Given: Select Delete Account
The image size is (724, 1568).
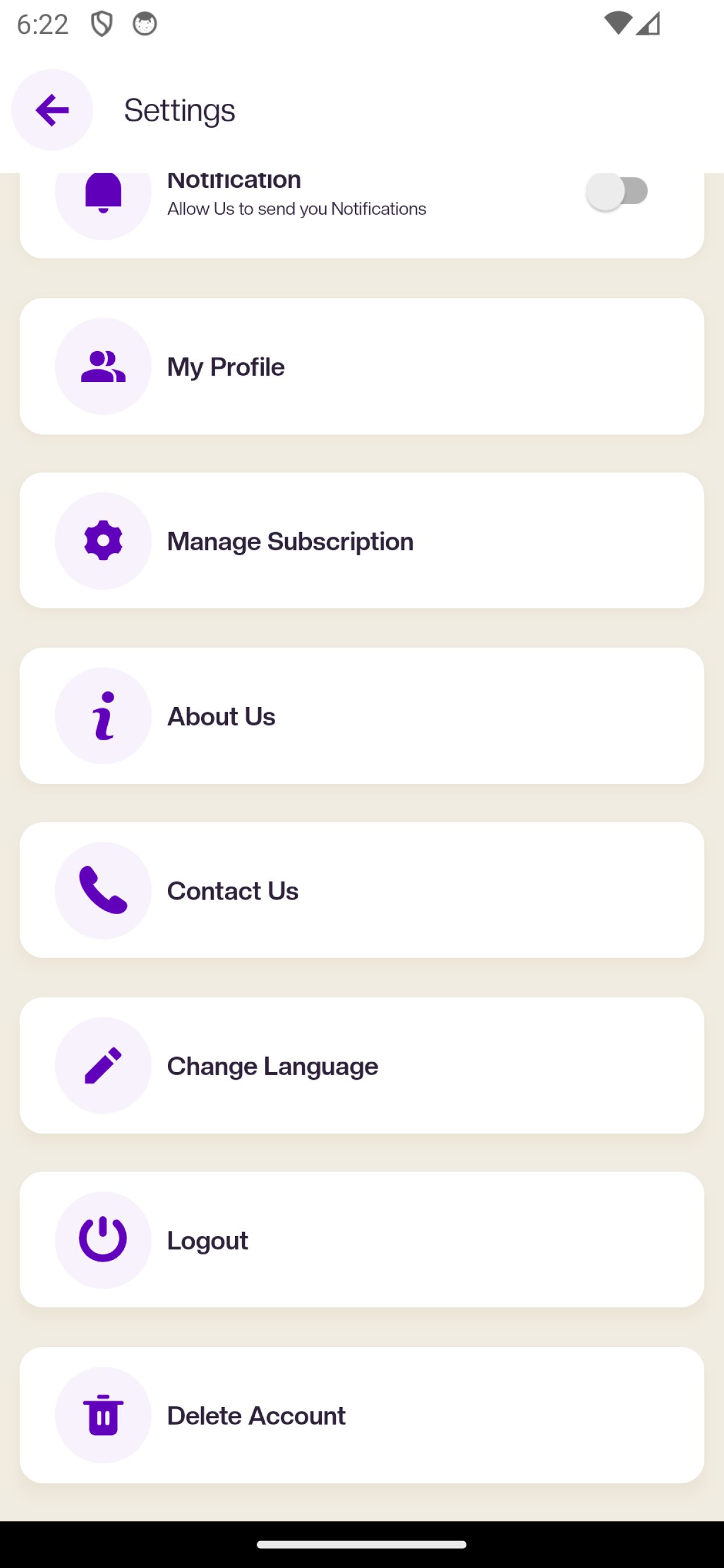Looking at the screenshot, I should click(362, 1415).
